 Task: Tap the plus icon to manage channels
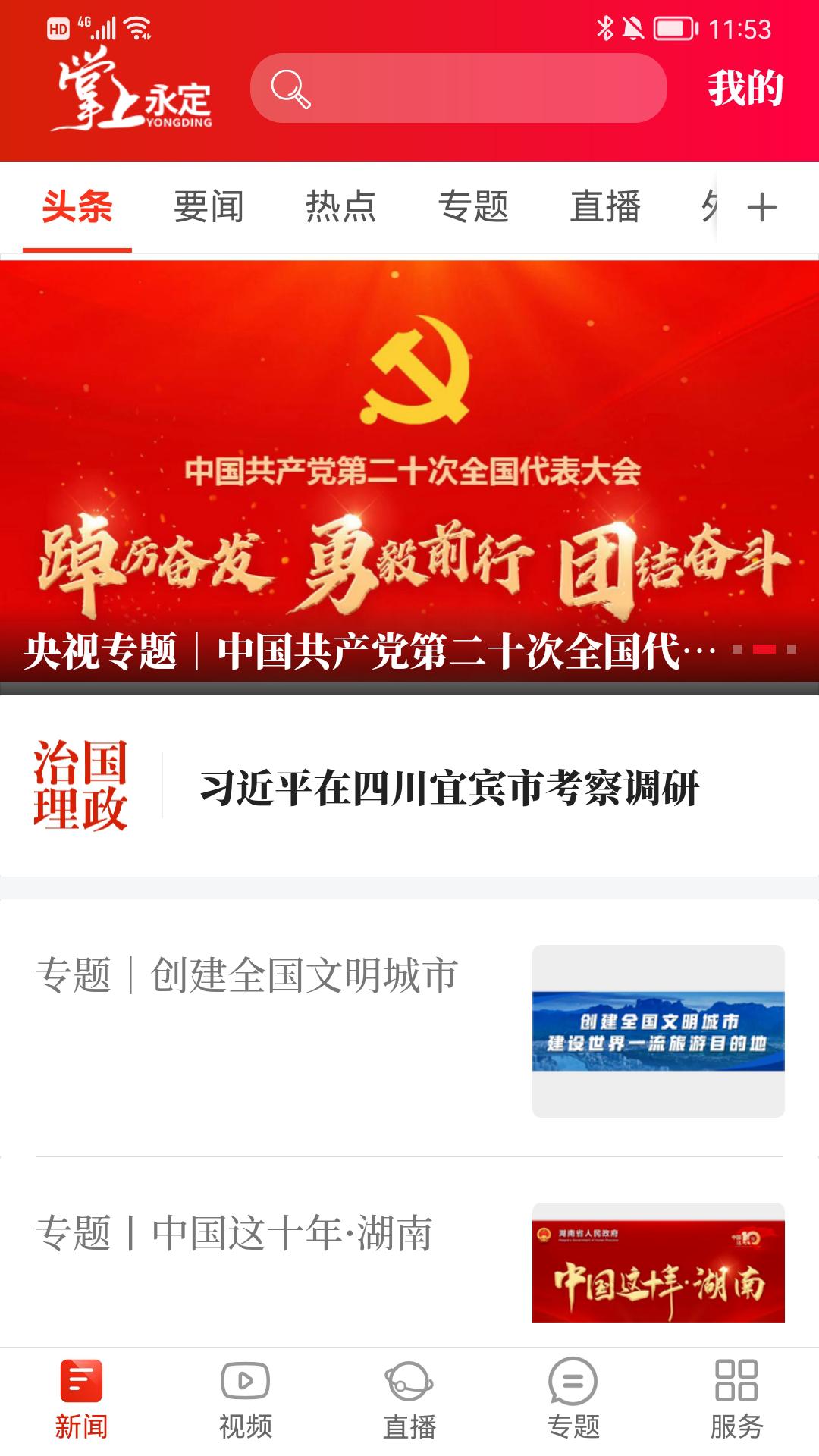761,207
